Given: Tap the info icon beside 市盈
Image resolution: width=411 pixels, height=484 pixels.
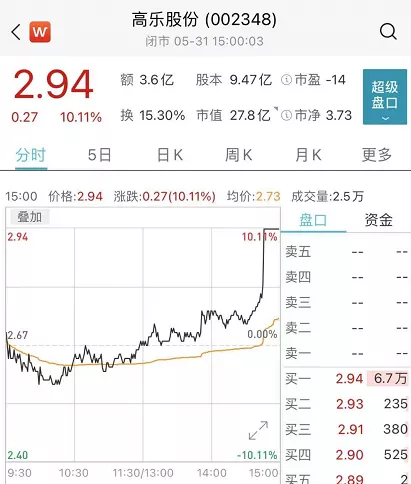Looking at the screenshot, I should pyautogui.click(x=286, y=80).
